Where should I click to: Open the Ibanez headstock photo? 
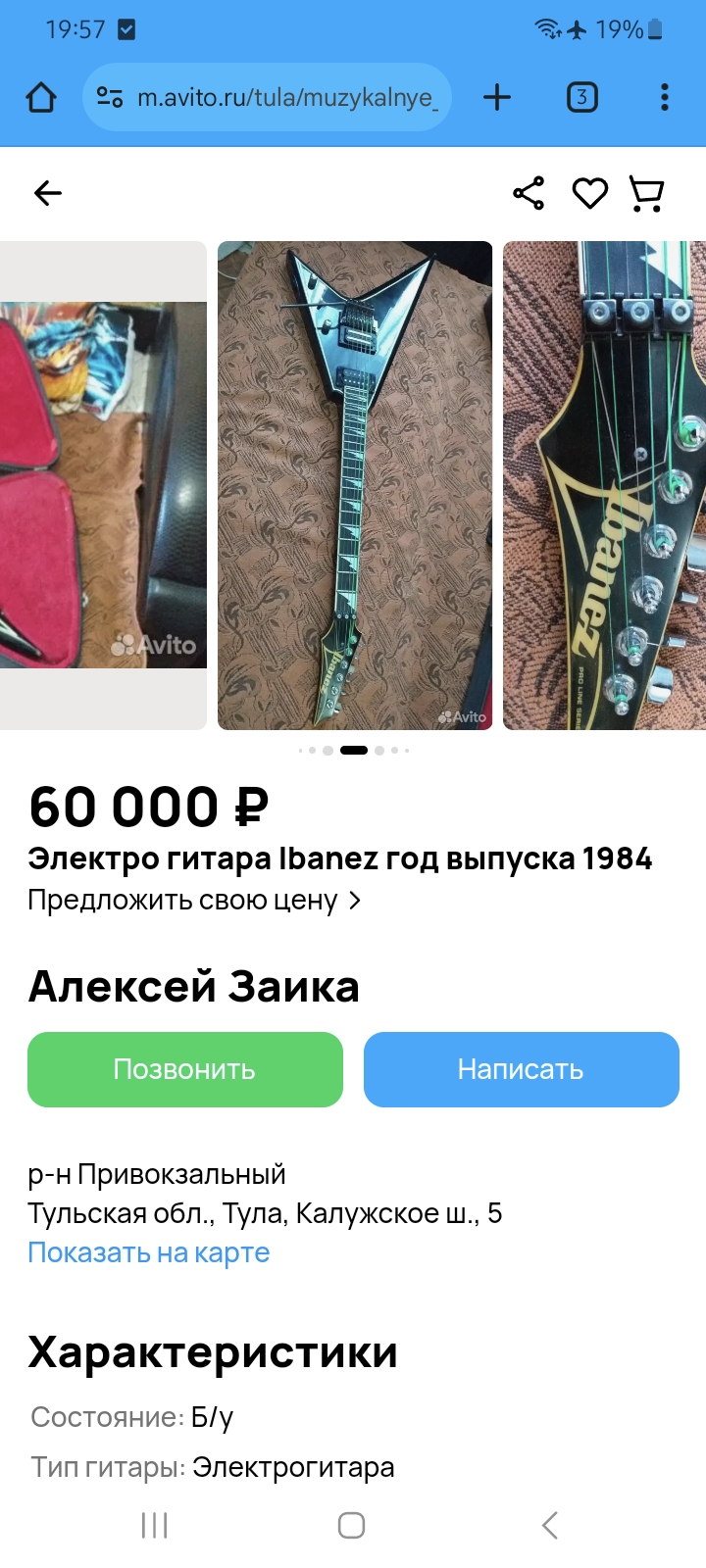pos(604,485)
